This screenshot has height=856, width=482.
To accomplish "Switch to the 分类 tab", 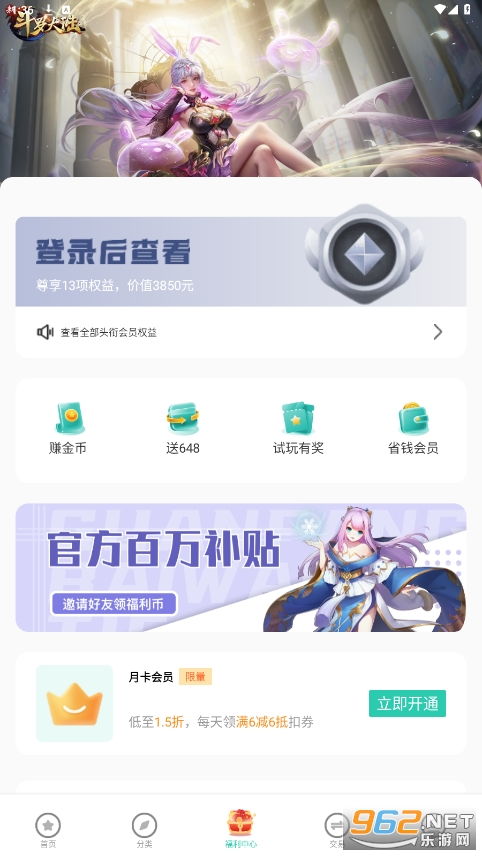I will pyautogui.click(x=145, y=830).
